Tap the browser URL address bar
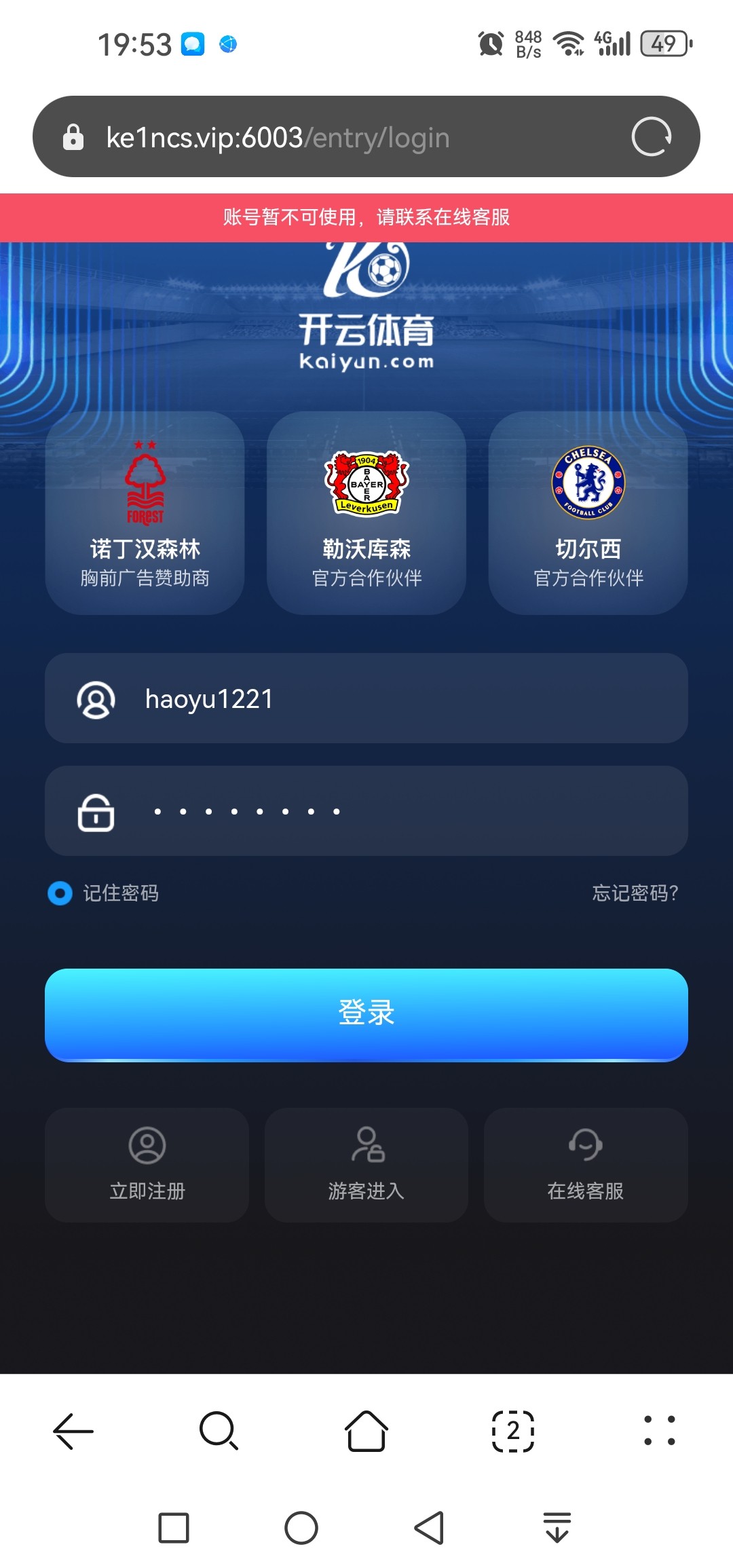The height and width of the screenshot is (1568, 733). (x=339, y=137)
